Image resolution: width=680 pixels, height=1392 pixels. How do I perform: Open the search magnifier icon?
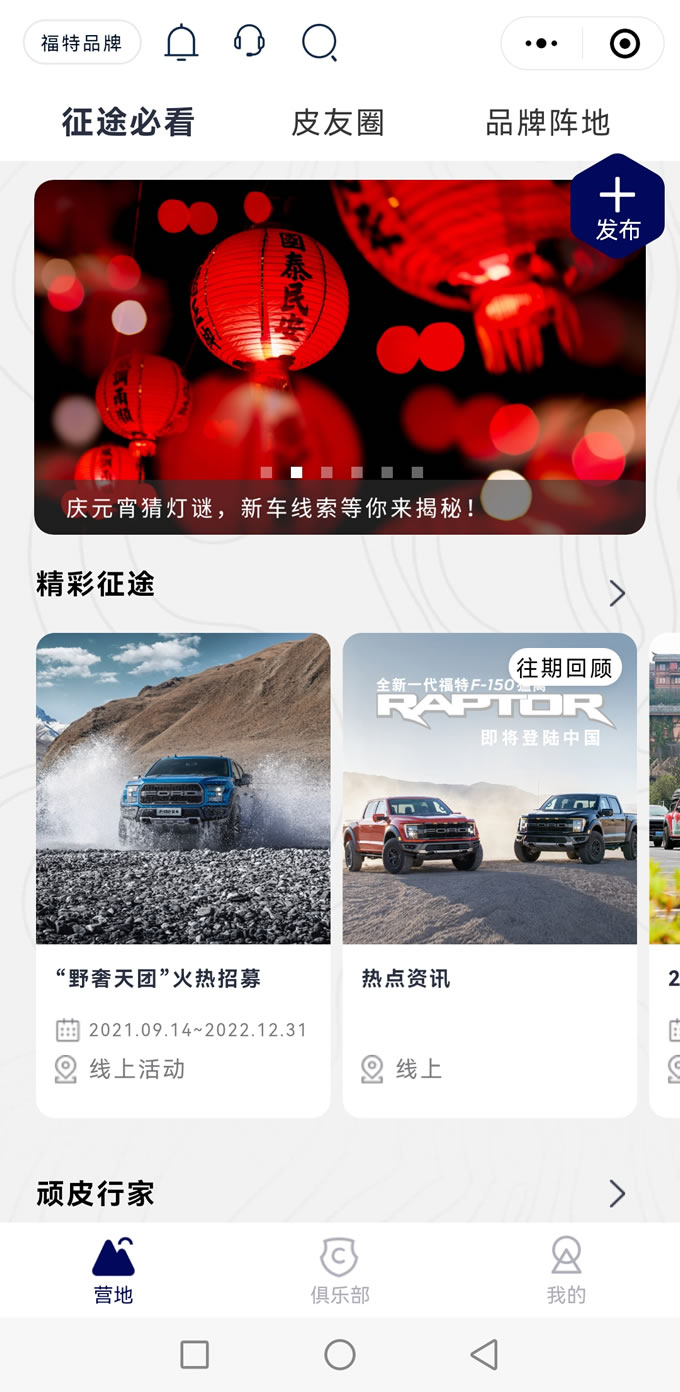tap(319, 43)
